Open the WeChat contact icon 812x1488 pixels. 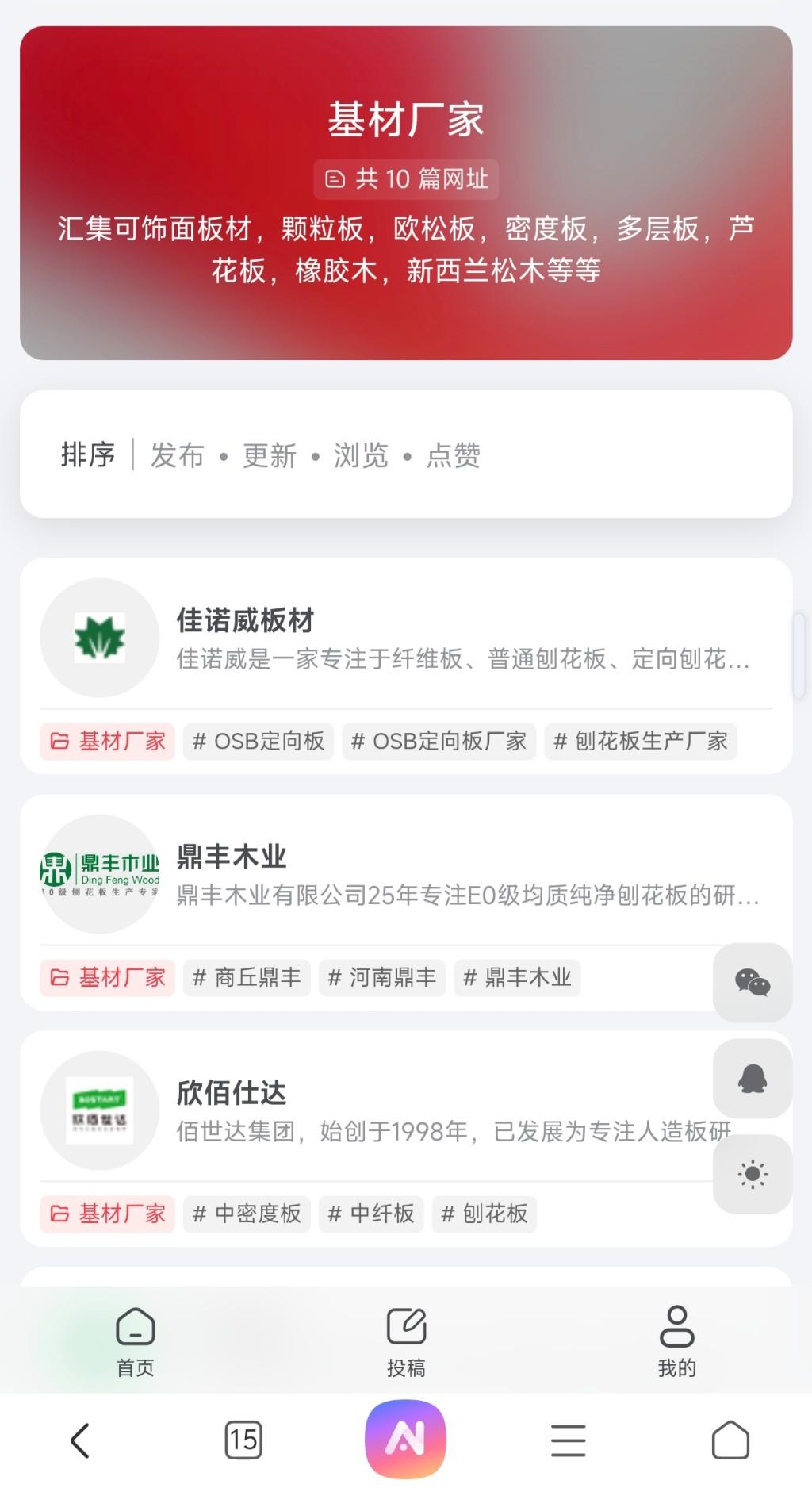point(752,983)
